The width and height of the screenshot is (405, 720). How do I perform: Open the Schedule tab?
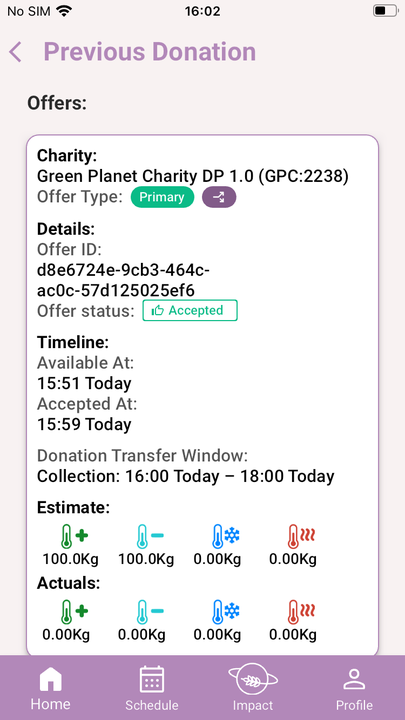[x=152, y=688]
